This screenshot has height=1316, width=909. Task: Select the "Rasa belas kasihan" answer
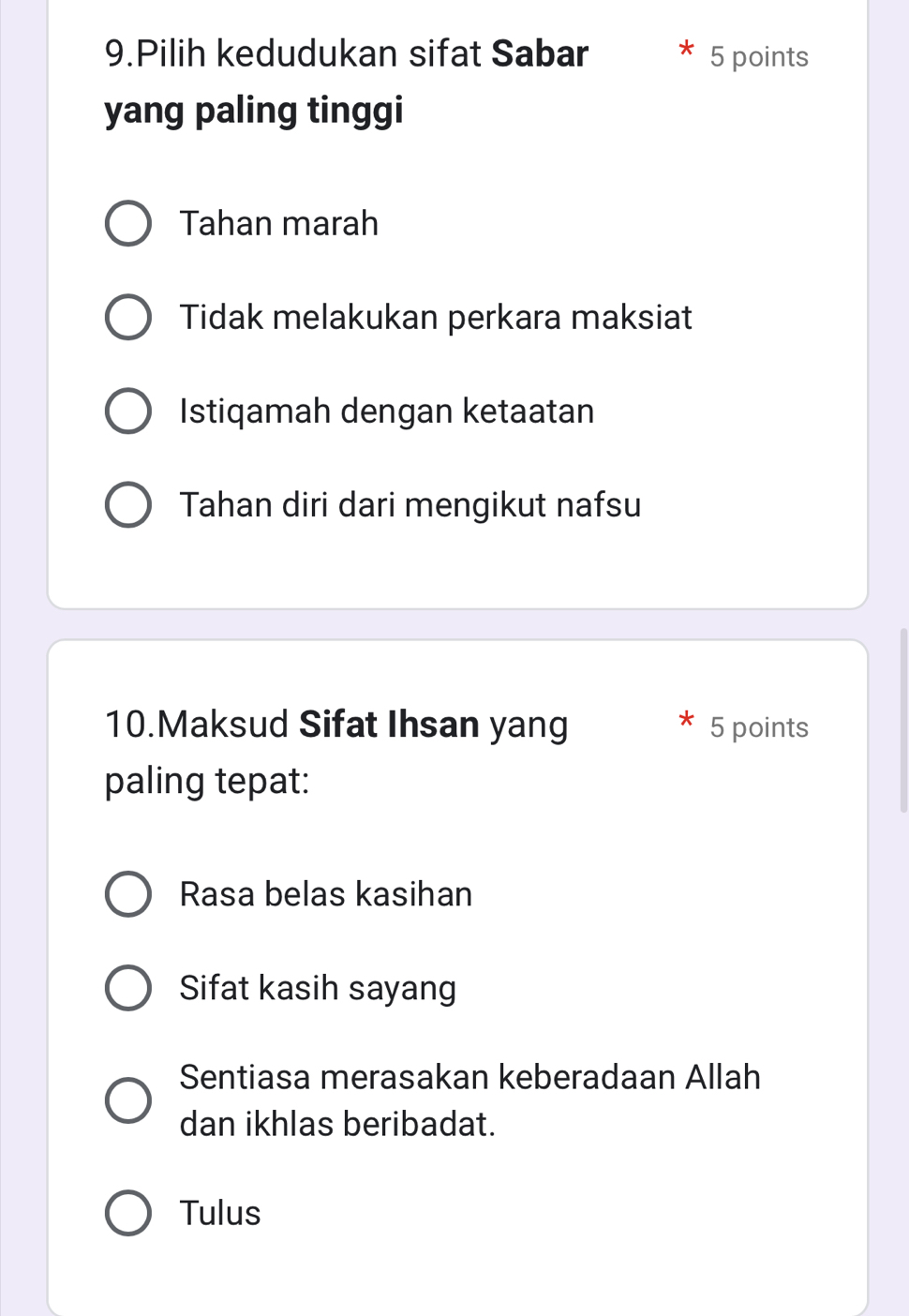pos(127,894)
